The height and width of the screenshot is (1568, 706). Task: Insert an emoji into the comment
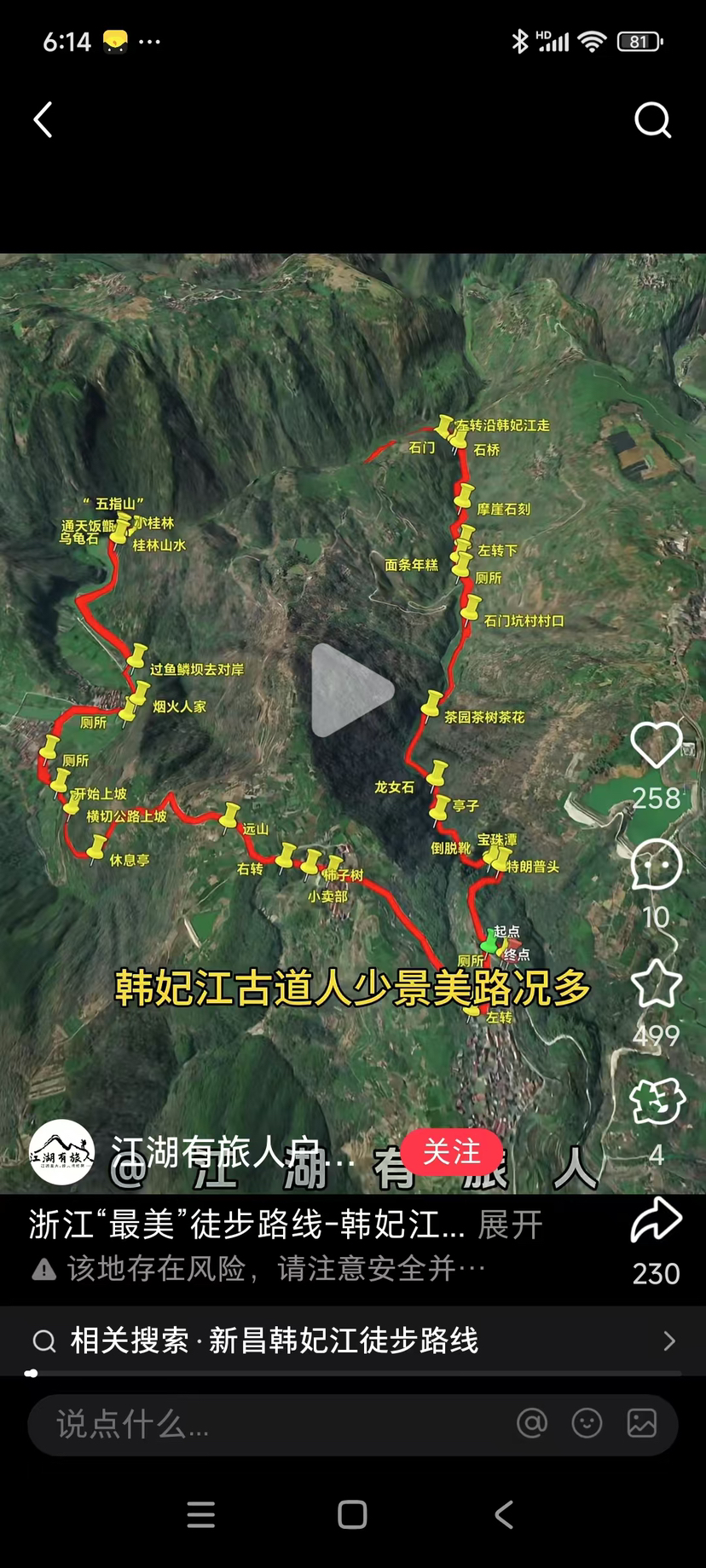pos(587,1423)
